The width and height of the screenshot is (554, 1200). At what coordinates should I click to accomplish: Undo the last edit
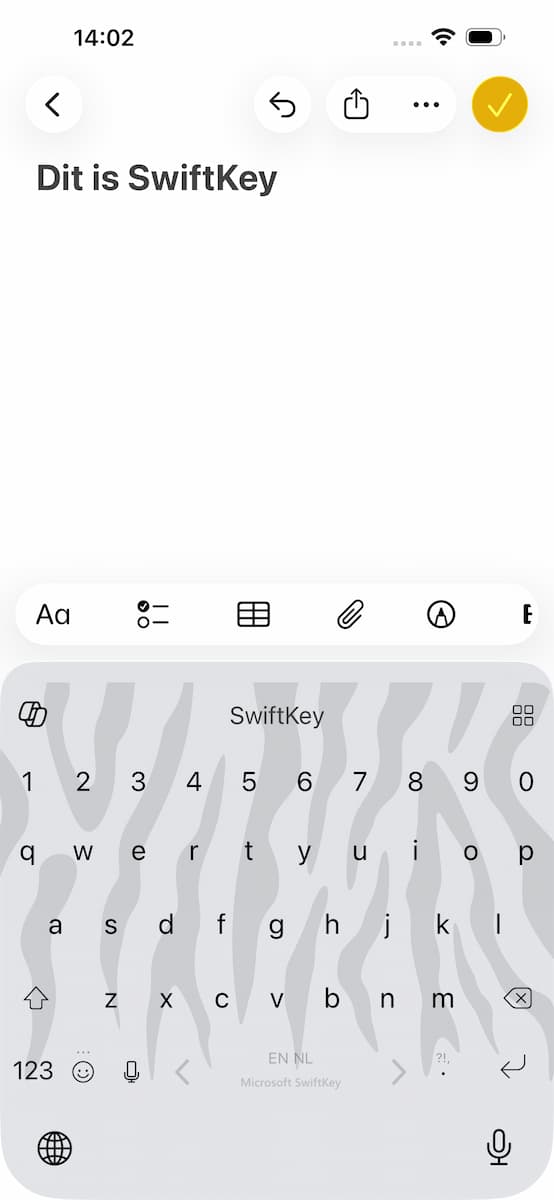tap(283, 104)
